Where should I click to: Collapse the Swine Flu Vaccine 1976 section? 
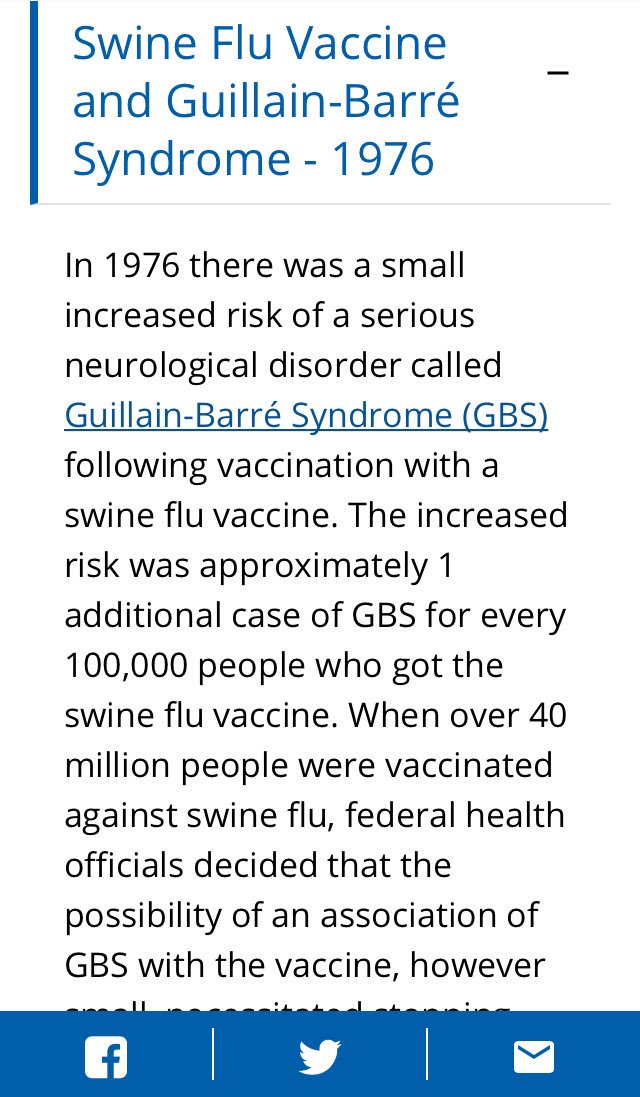pos(558,73)
